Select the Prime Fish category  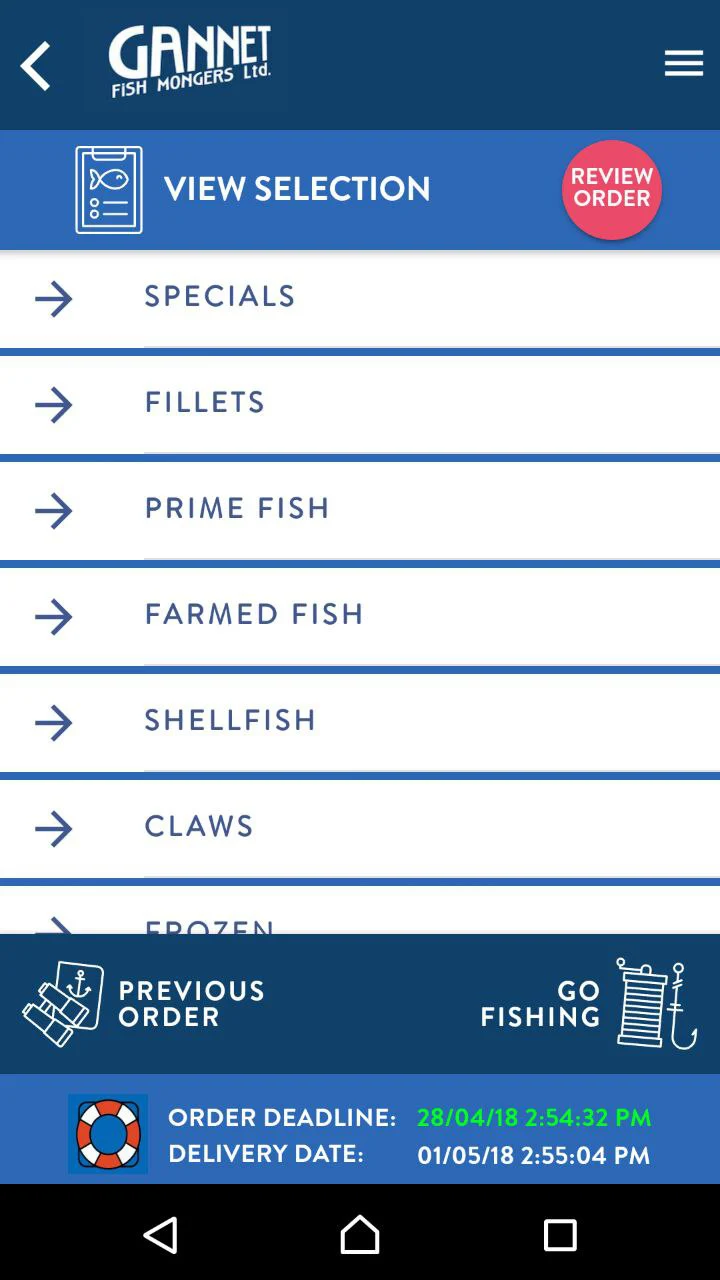360,509
